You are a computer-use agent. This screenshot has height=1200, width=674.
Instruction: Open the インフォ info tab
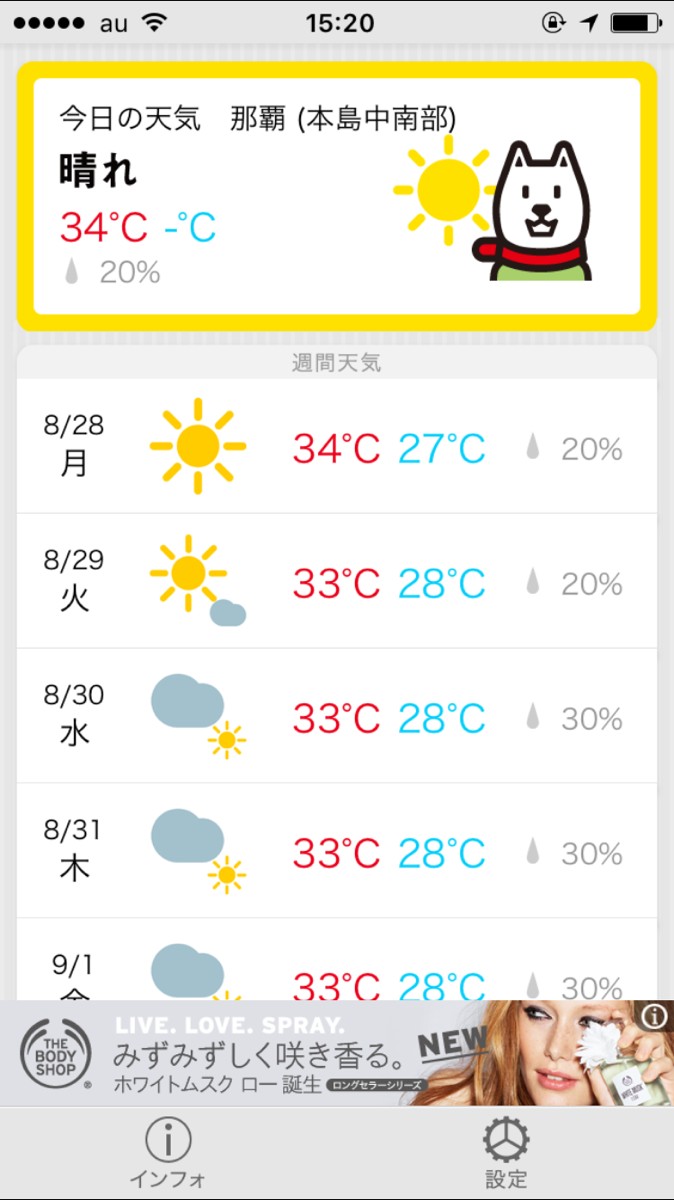point(168,1152)
